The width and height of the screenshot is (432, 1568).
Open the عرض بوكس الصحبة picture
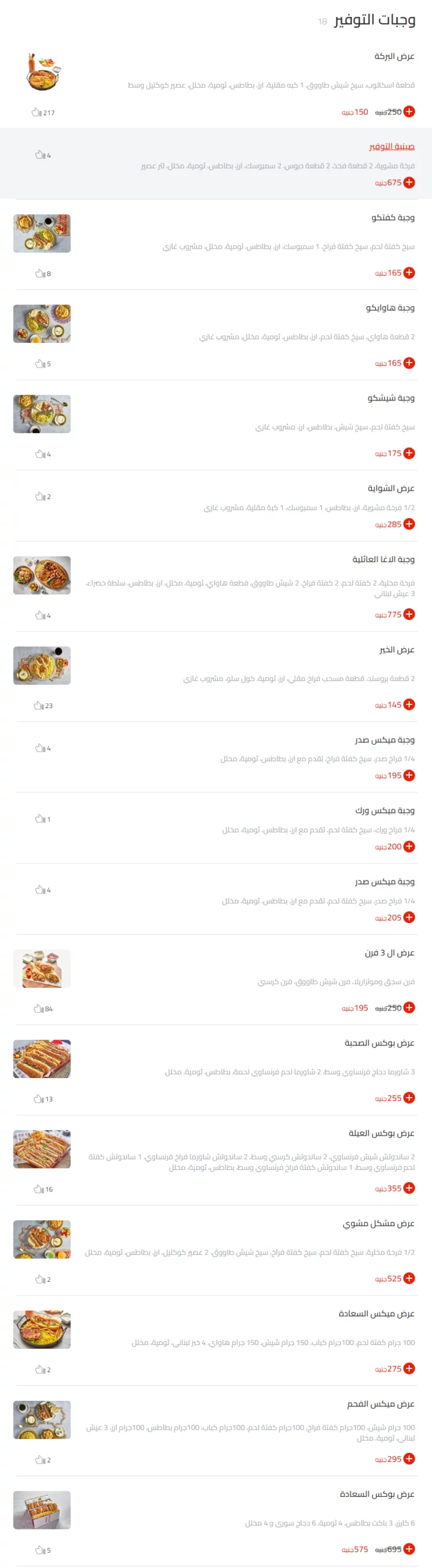coord(42,1059)
